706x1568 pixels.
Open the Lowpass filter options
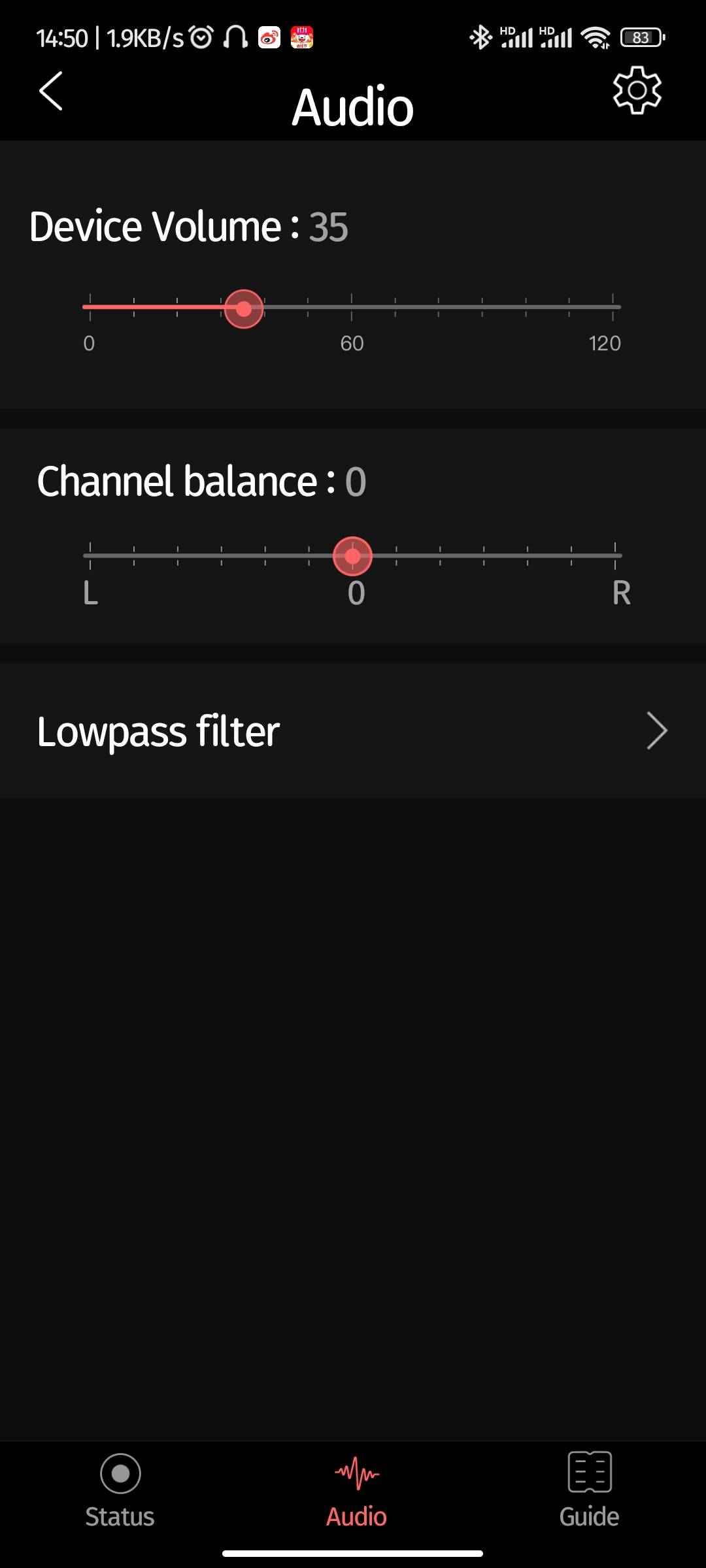353,731
